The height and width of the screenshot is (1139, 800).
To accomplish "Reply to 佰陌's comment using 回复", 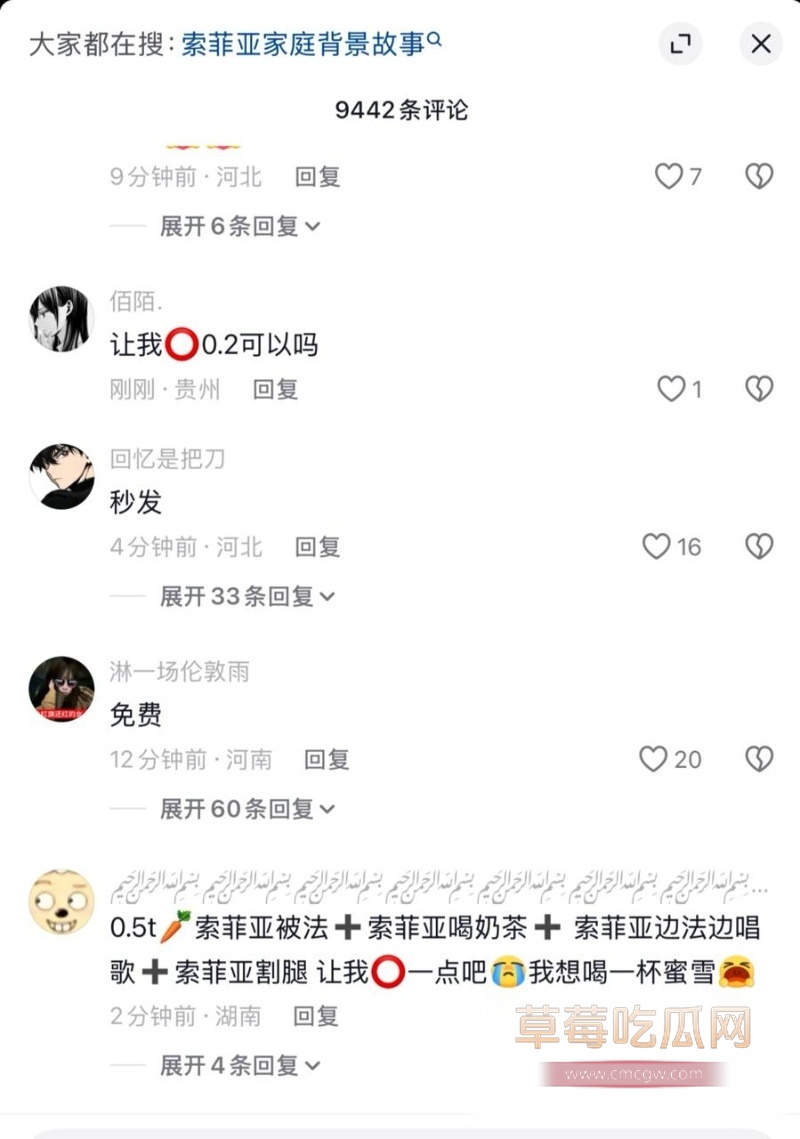I will click(x=275, y=389).
